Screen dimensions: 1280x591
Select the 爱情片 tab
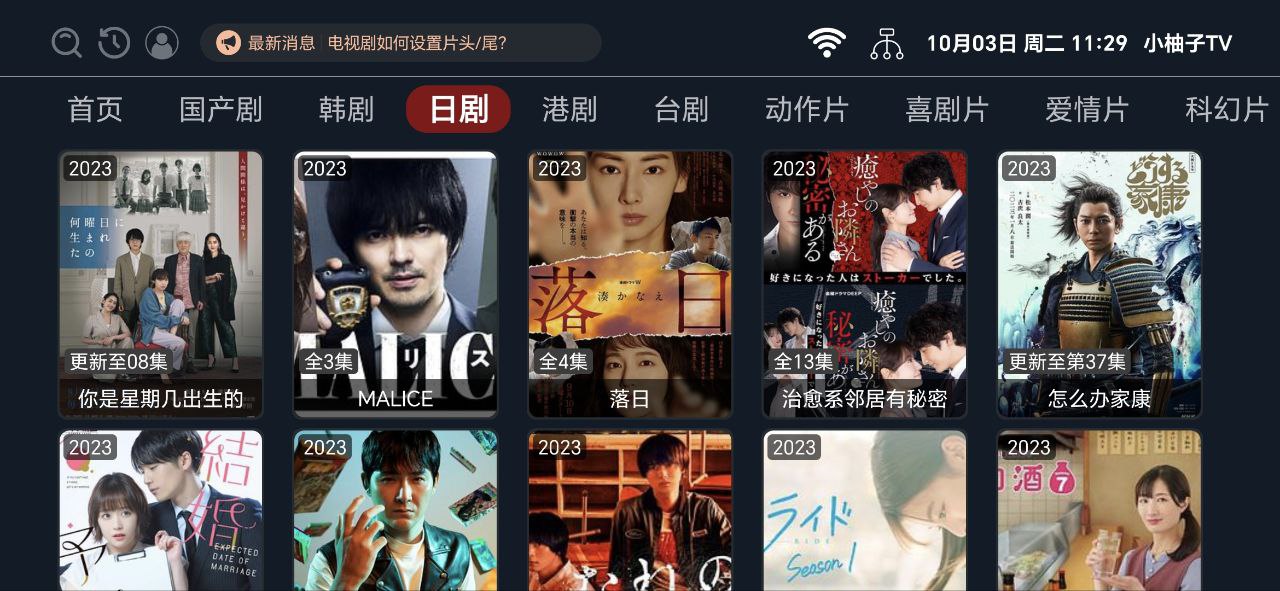click(x=1086, y=109)
